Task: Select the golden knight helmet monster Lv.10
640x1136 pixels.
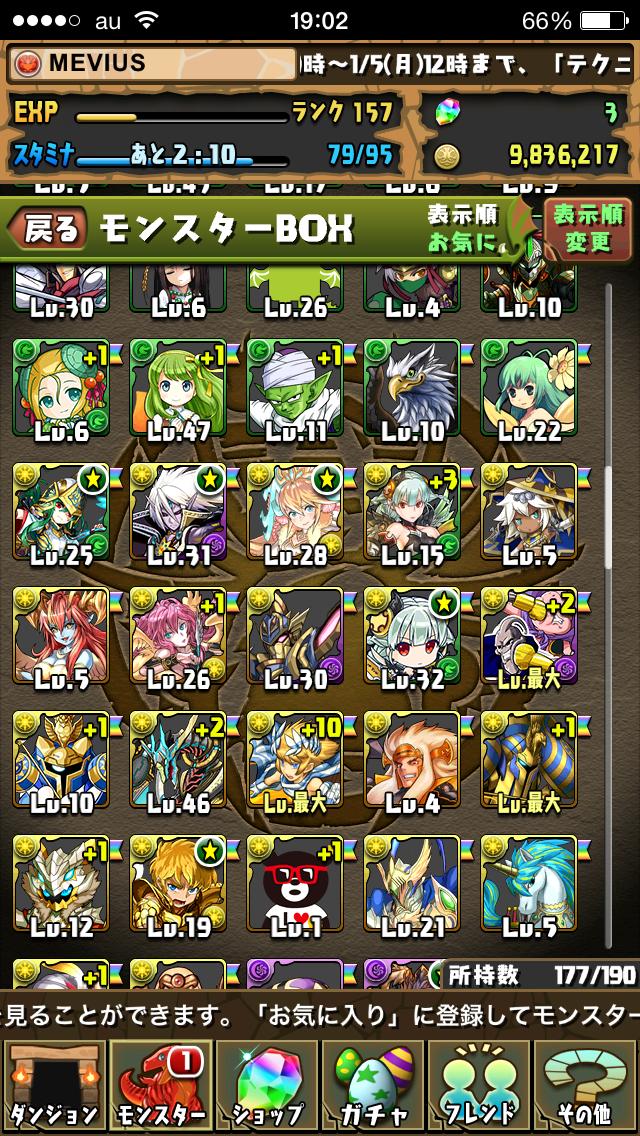Action: pos(61,761)
